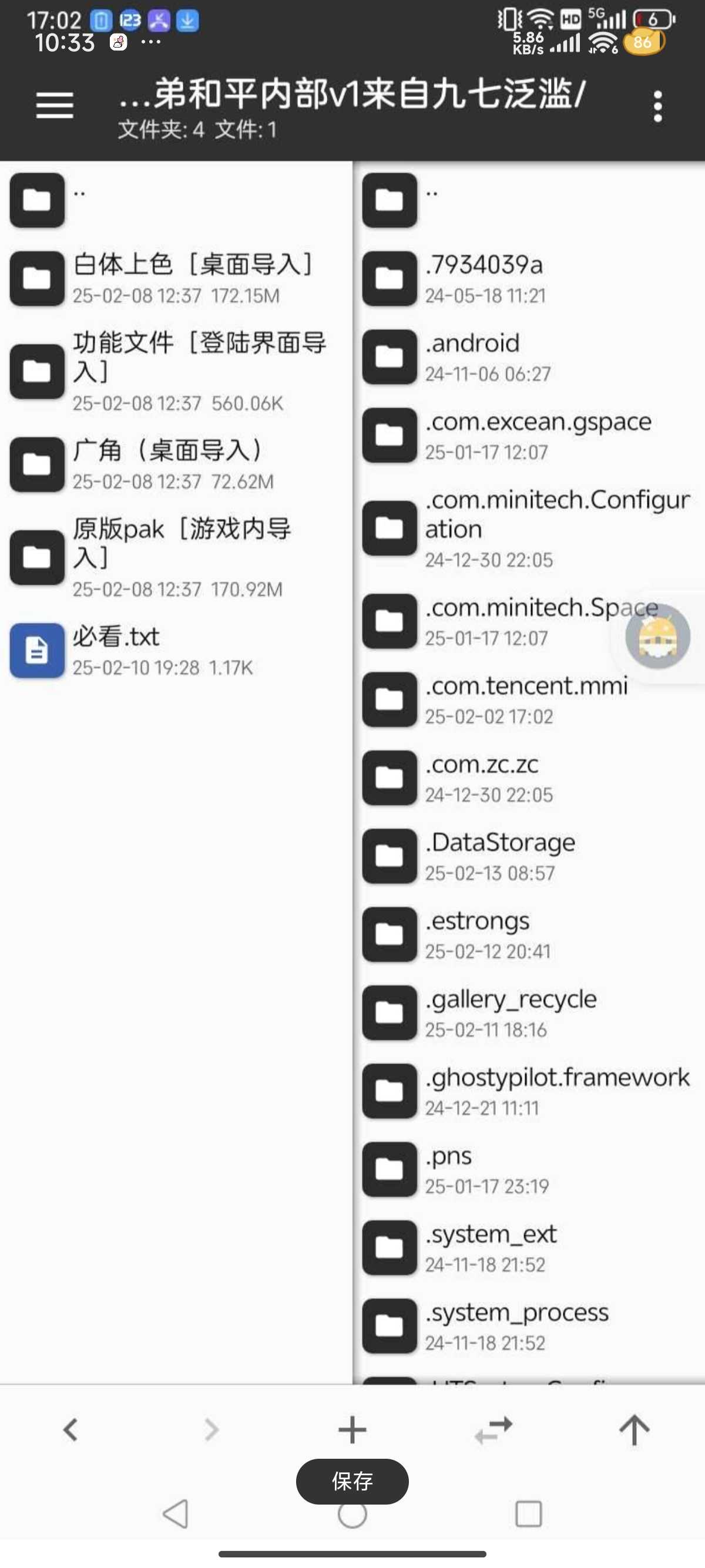This screenshot has height=1568, width=705.
Task: Open the 广角 folder
Action: (176, 465)
